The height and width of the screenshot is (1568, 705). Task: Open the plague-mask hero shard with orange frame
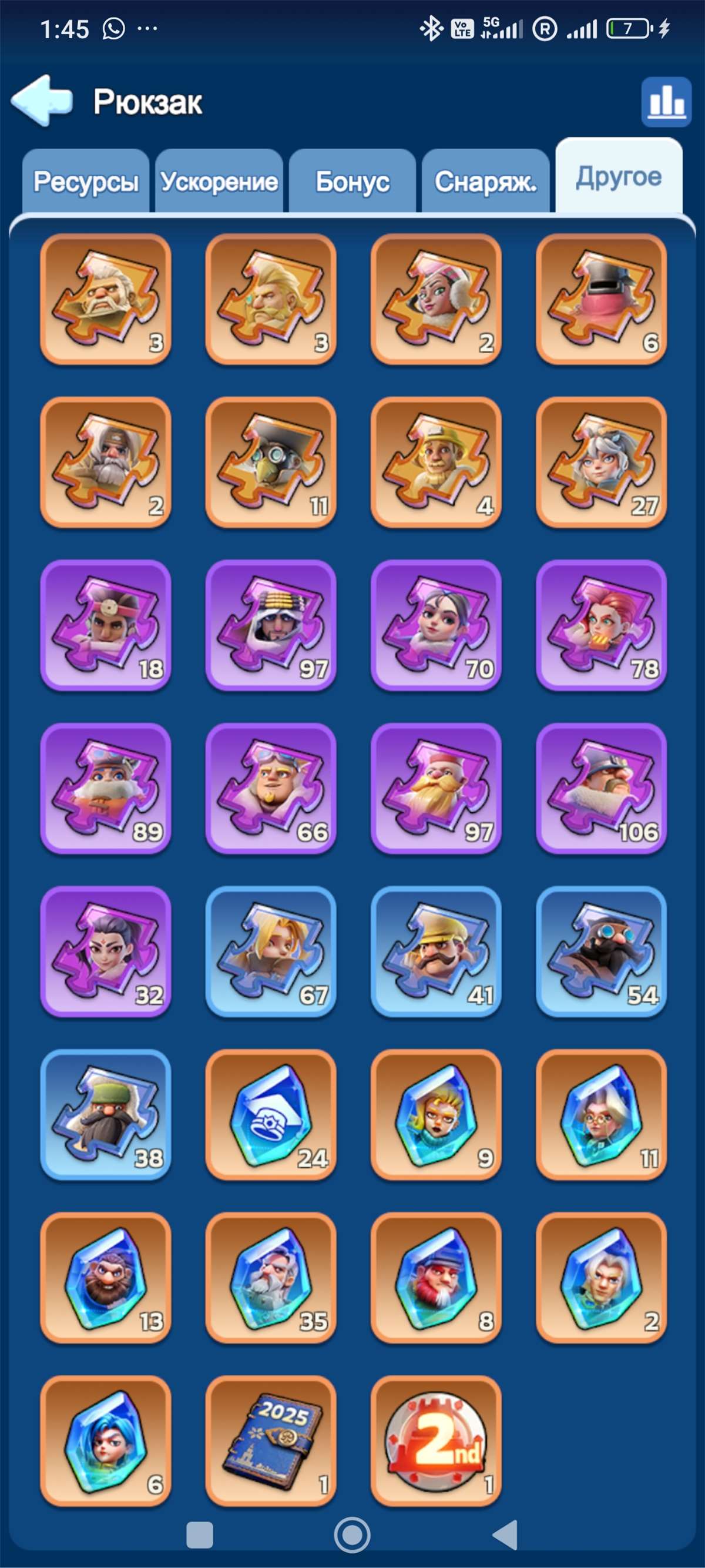pos(271,462)
